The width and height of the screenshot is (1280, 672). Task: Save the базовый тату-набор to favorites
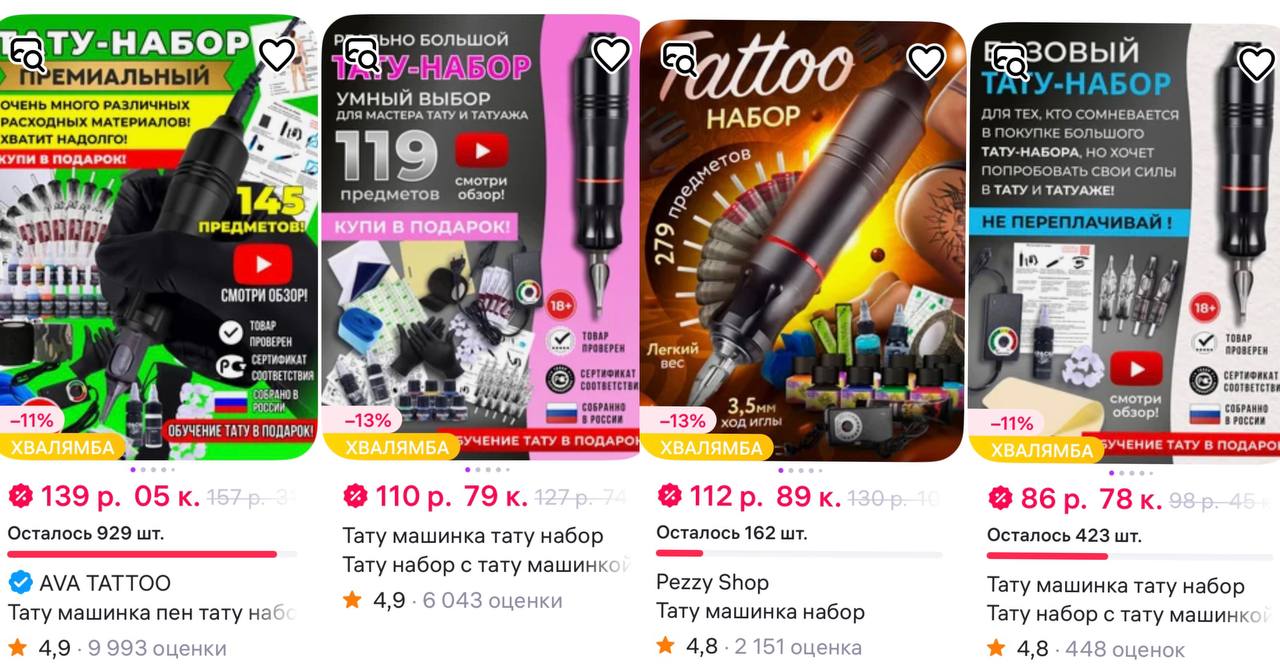[1256, 64]
